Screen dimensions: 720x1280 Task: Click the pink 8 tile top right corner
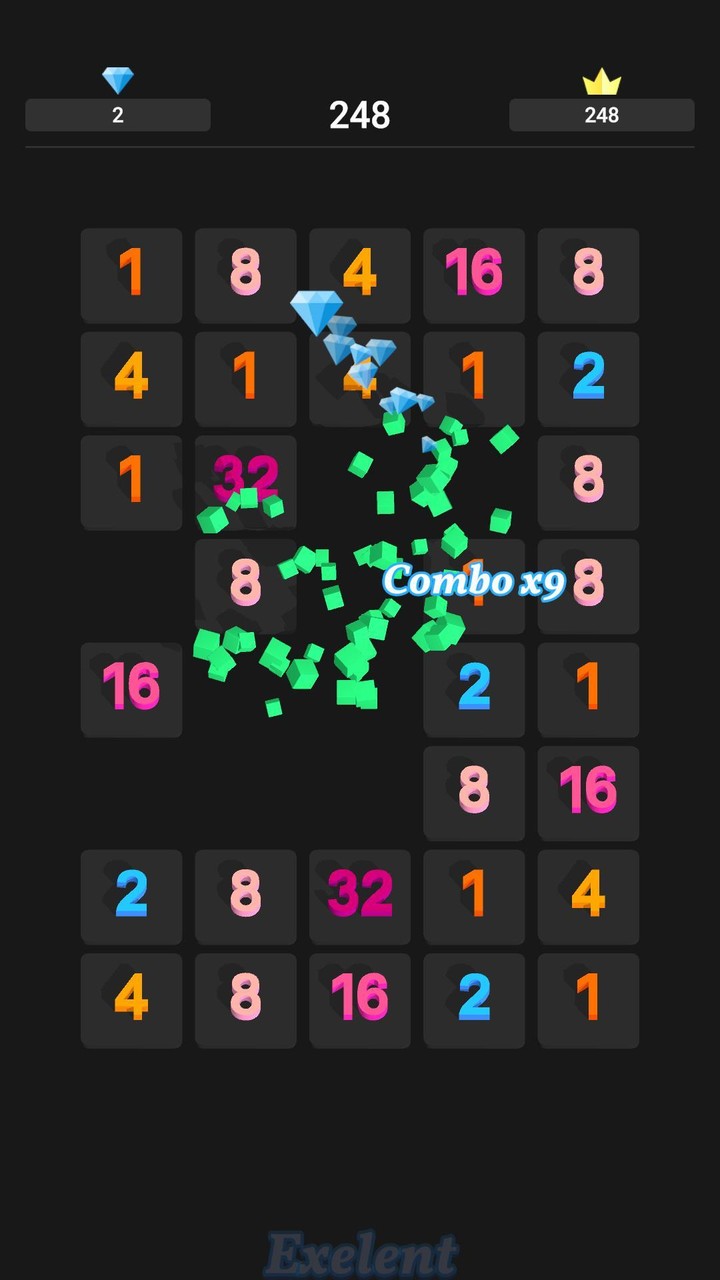[587, 275]
